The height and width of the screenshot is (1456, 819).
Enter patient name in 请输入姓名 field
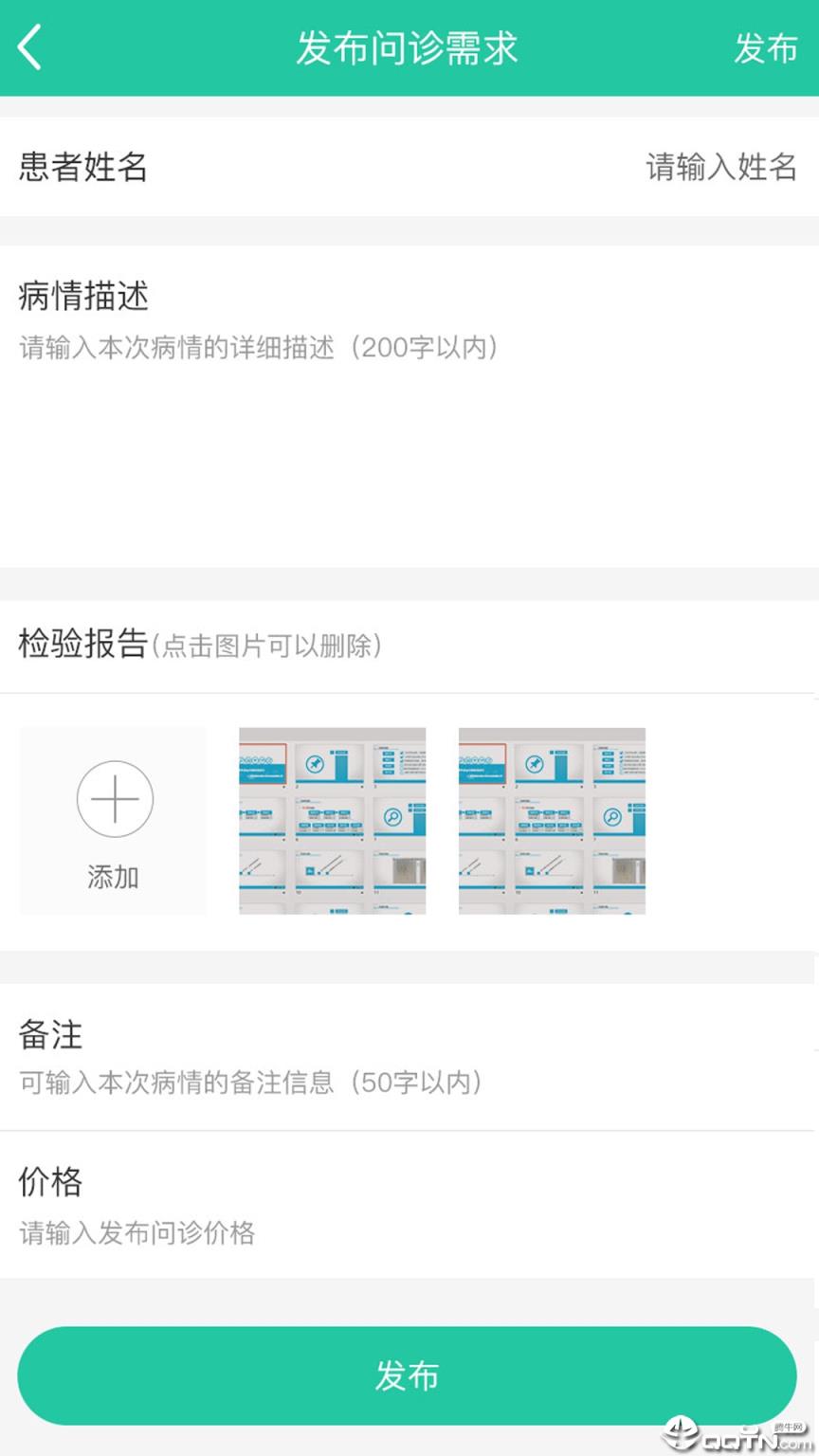point(719,167)
